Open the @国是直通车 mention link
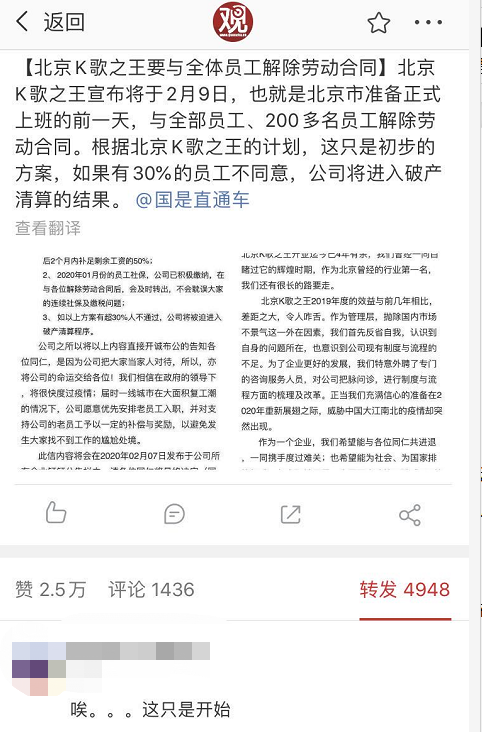Screen dimensions: 482x732 tap(192, 199)
